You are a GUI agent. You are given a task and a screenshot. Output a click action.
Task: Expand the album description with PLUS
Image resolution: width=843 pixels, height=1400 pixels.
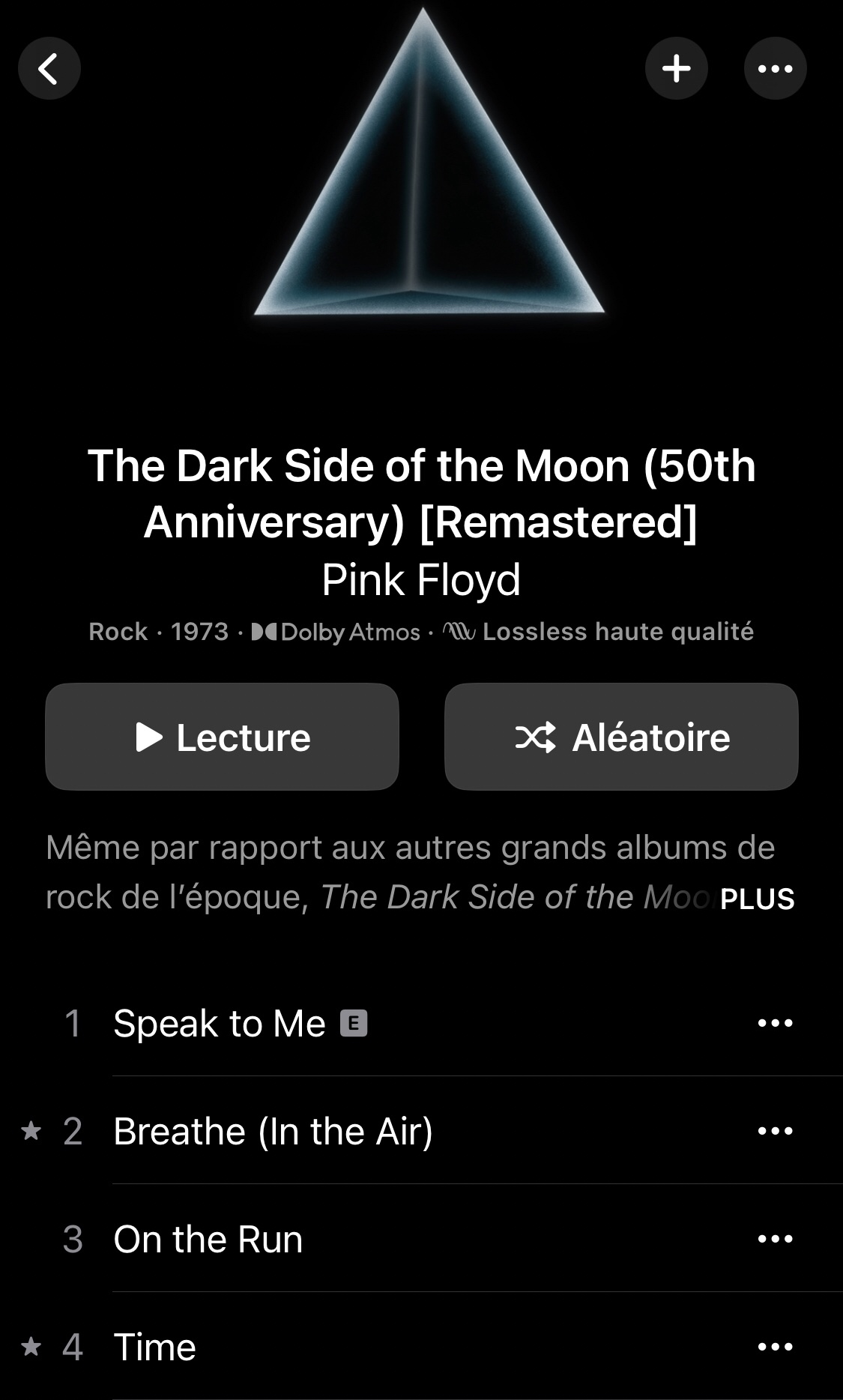(x=757, y=899)
